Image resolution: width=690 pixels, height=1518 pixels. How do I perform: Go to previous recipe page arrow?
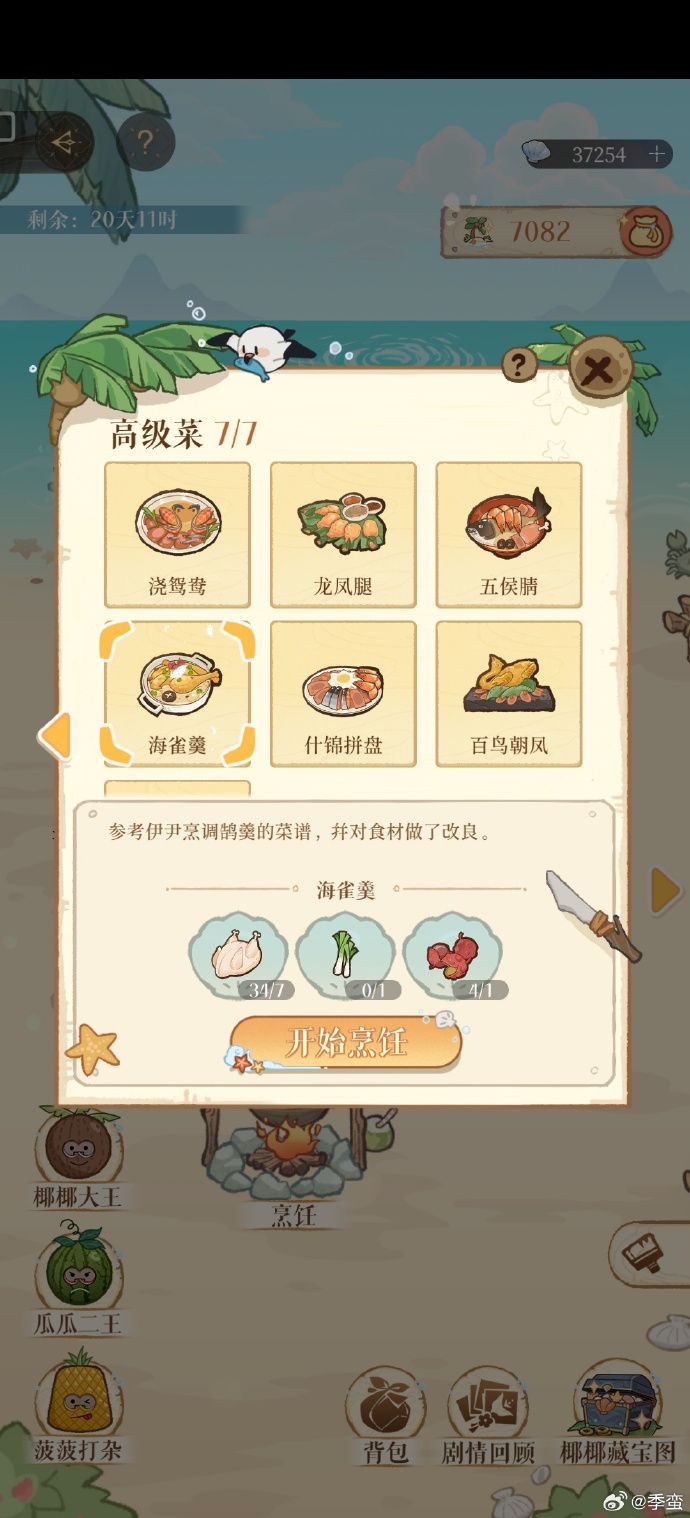coord(55,736)
